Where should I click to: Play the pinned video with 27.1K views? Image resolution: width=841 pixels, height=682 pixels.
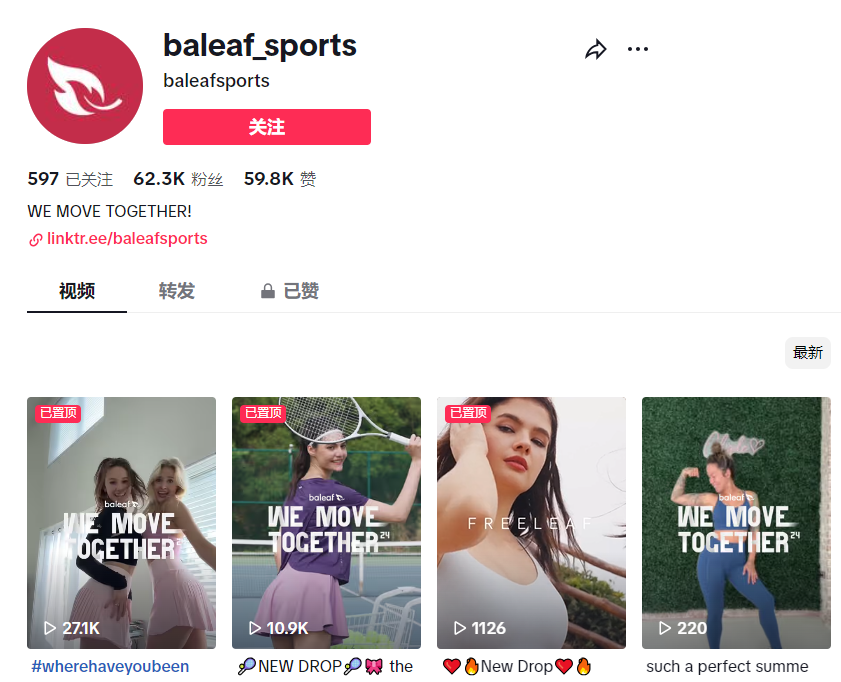pyautogui.click(x=121, y=520)
